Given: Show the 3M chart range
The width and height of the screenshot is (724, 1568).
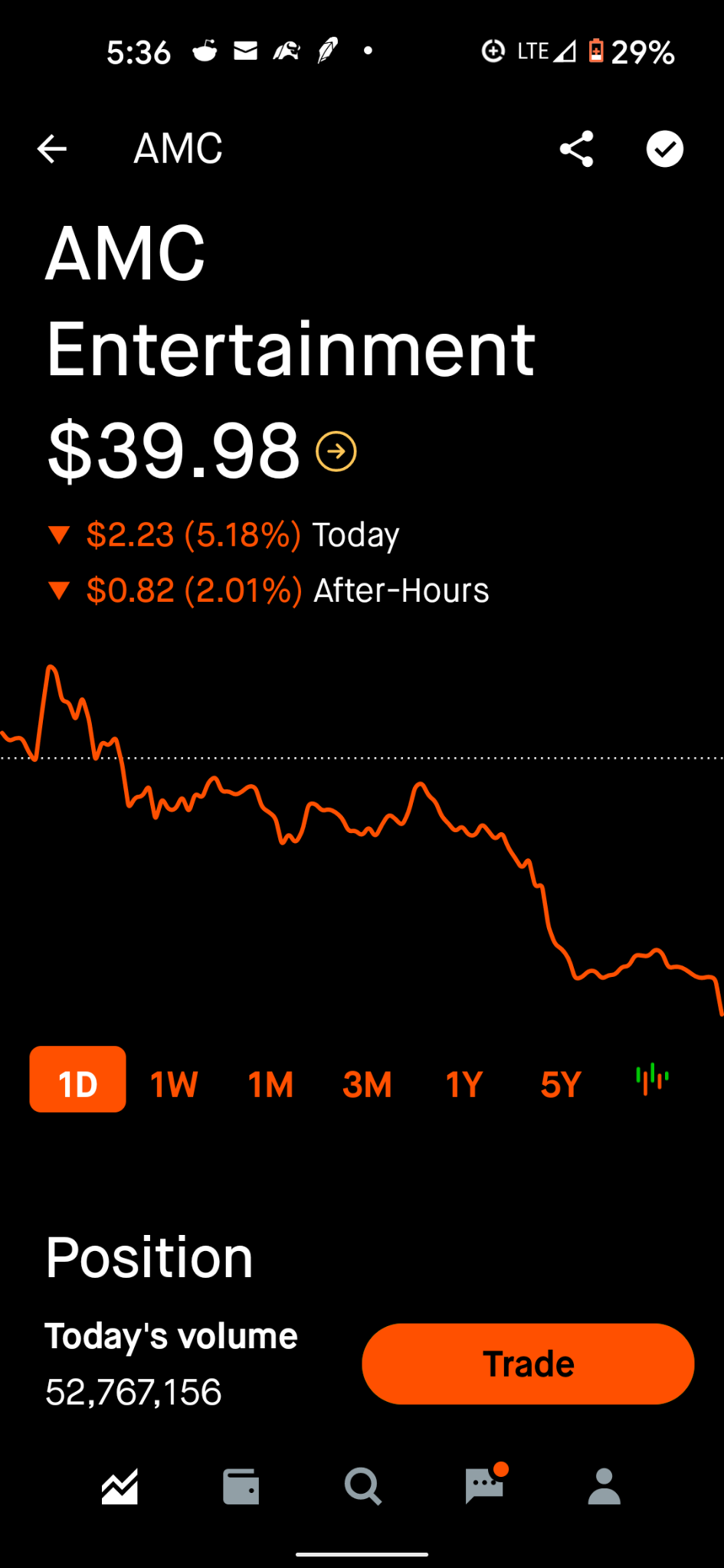Looking at the screenshot, I should 367,1084.
